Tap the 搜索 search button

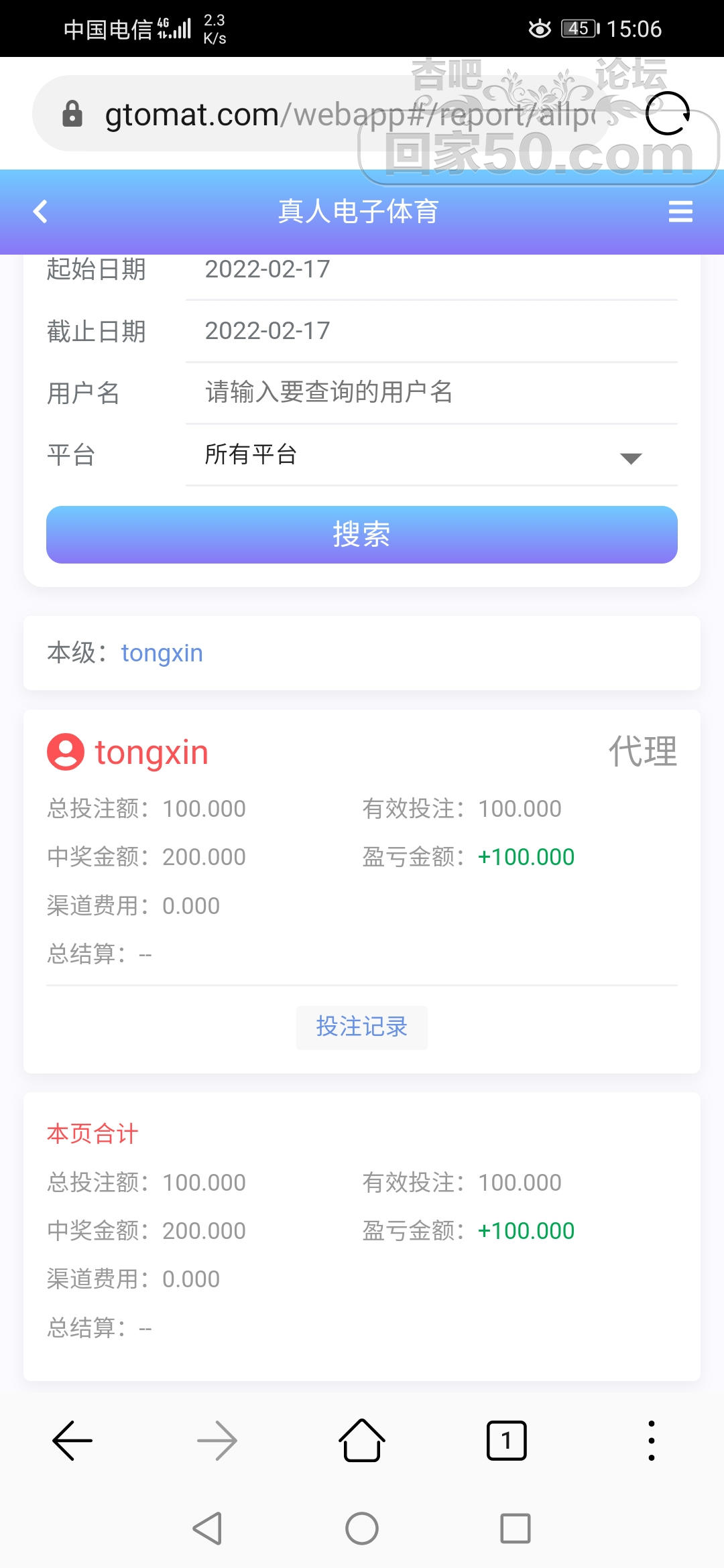362,535
